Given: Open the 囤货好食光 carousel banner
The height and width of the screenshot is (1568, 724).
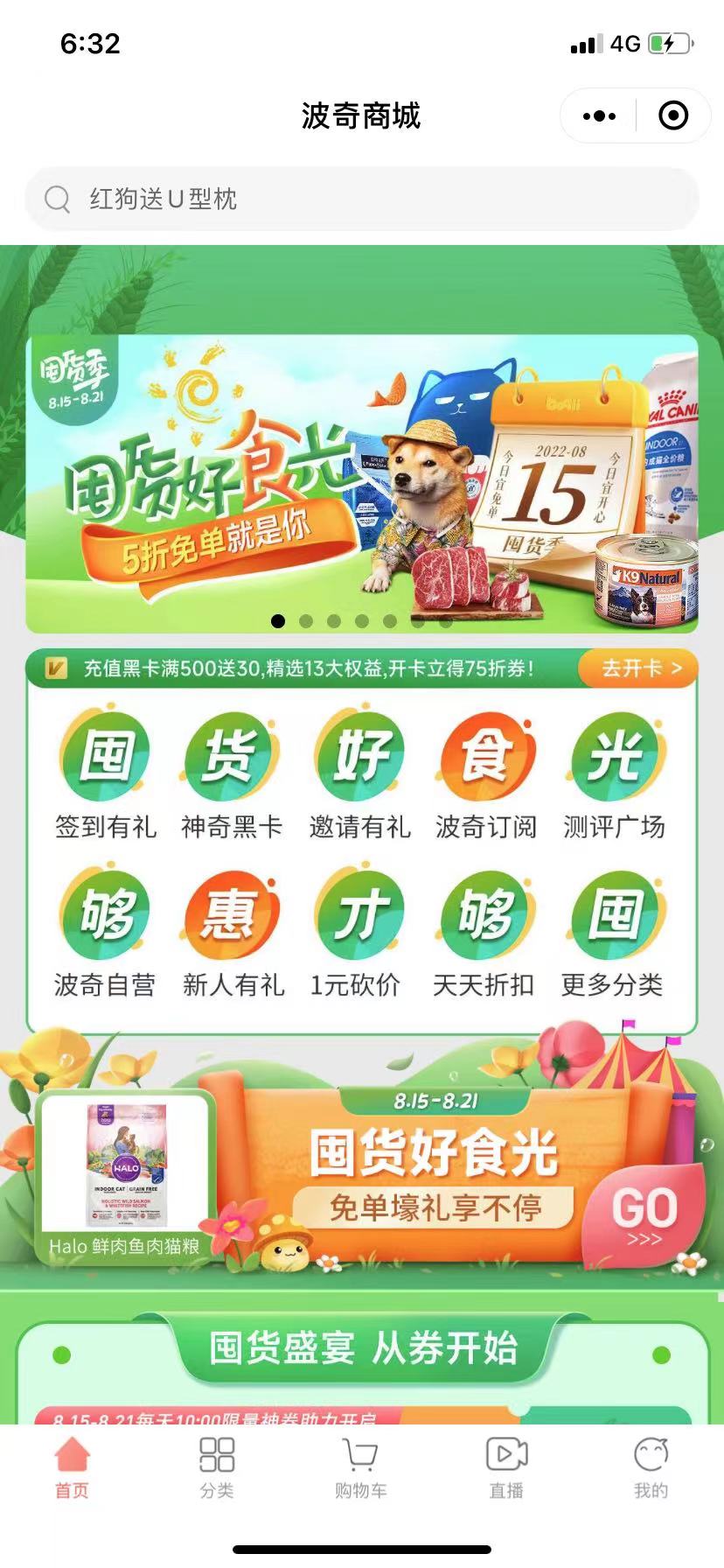Looking at the screenshot, I should (x=361, y=483).
